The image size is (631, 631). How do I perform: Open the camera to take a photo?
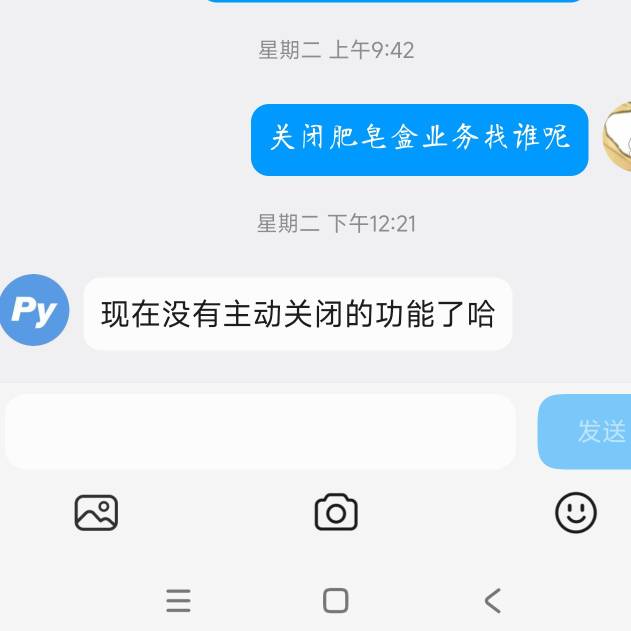coord(336,513)
